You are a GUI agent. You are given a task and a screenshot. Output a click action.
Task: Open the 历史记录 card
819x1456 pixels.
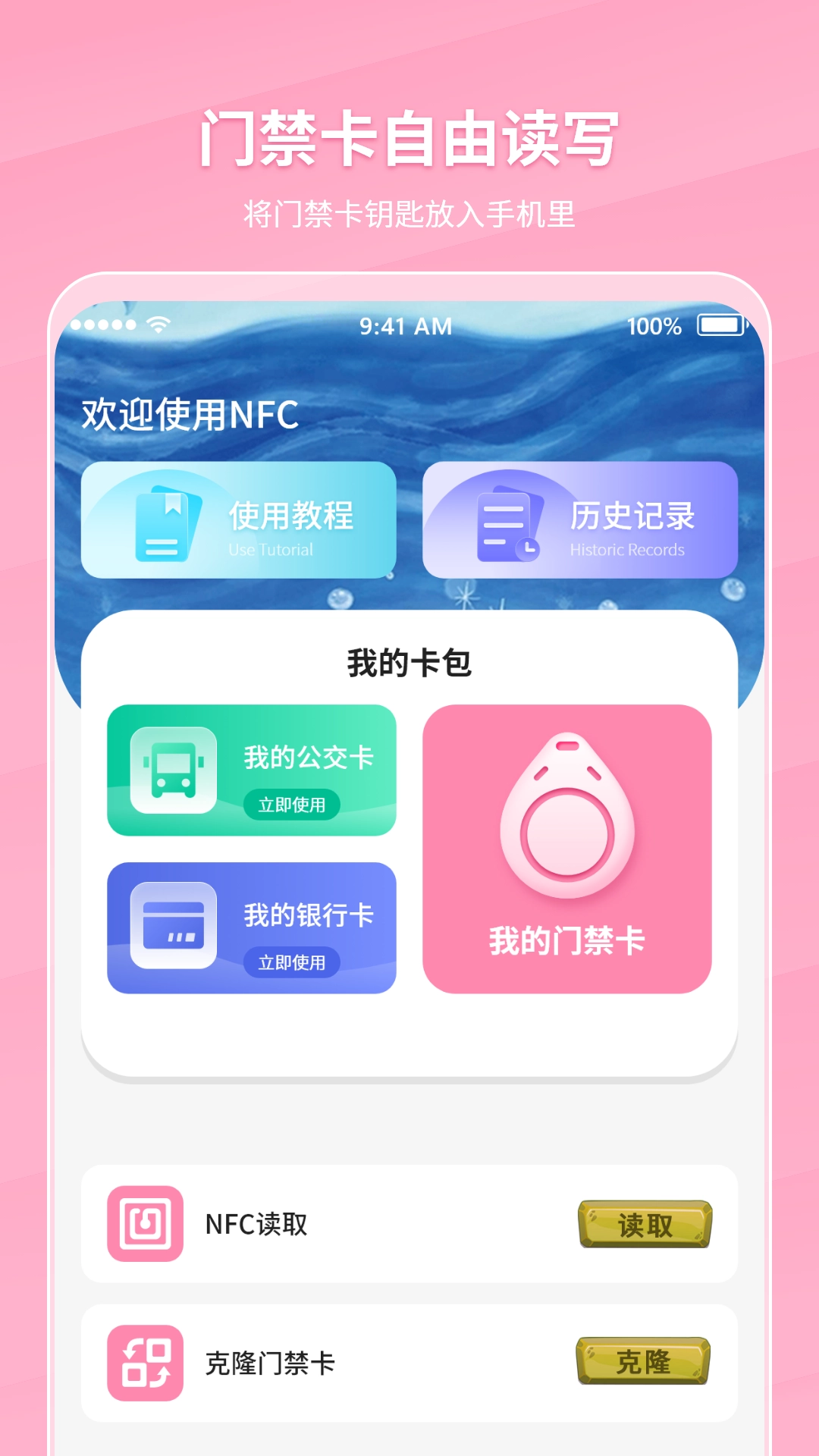tap(580, 519)
